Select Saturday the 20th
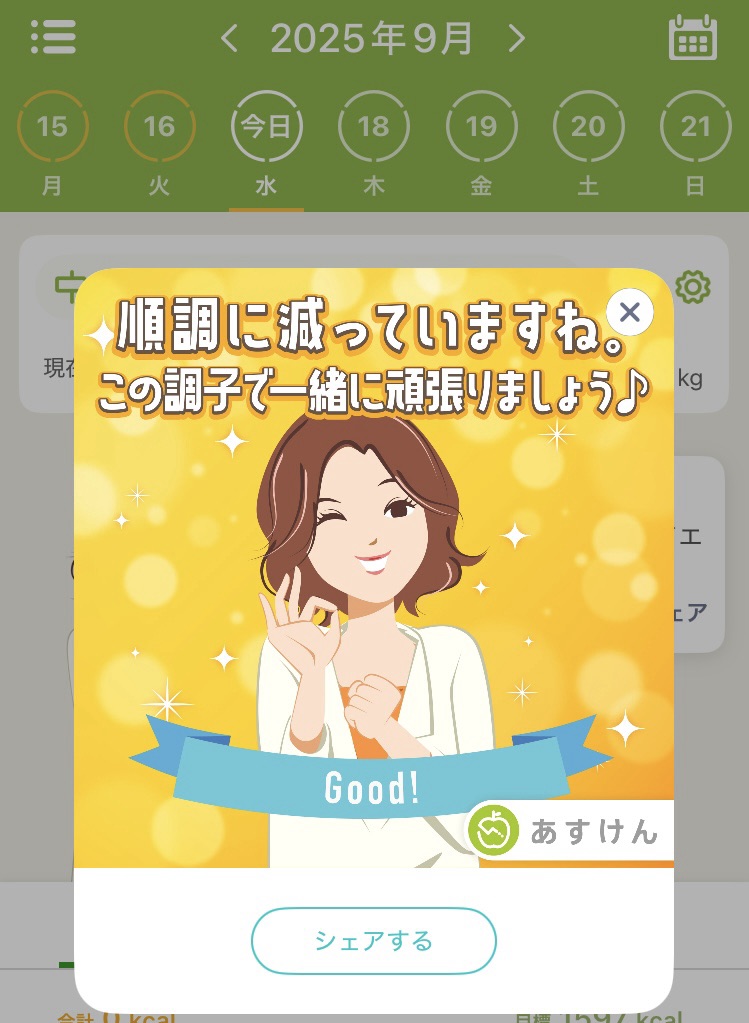This screenshot has height=1023, width=749. click(588, 126)
